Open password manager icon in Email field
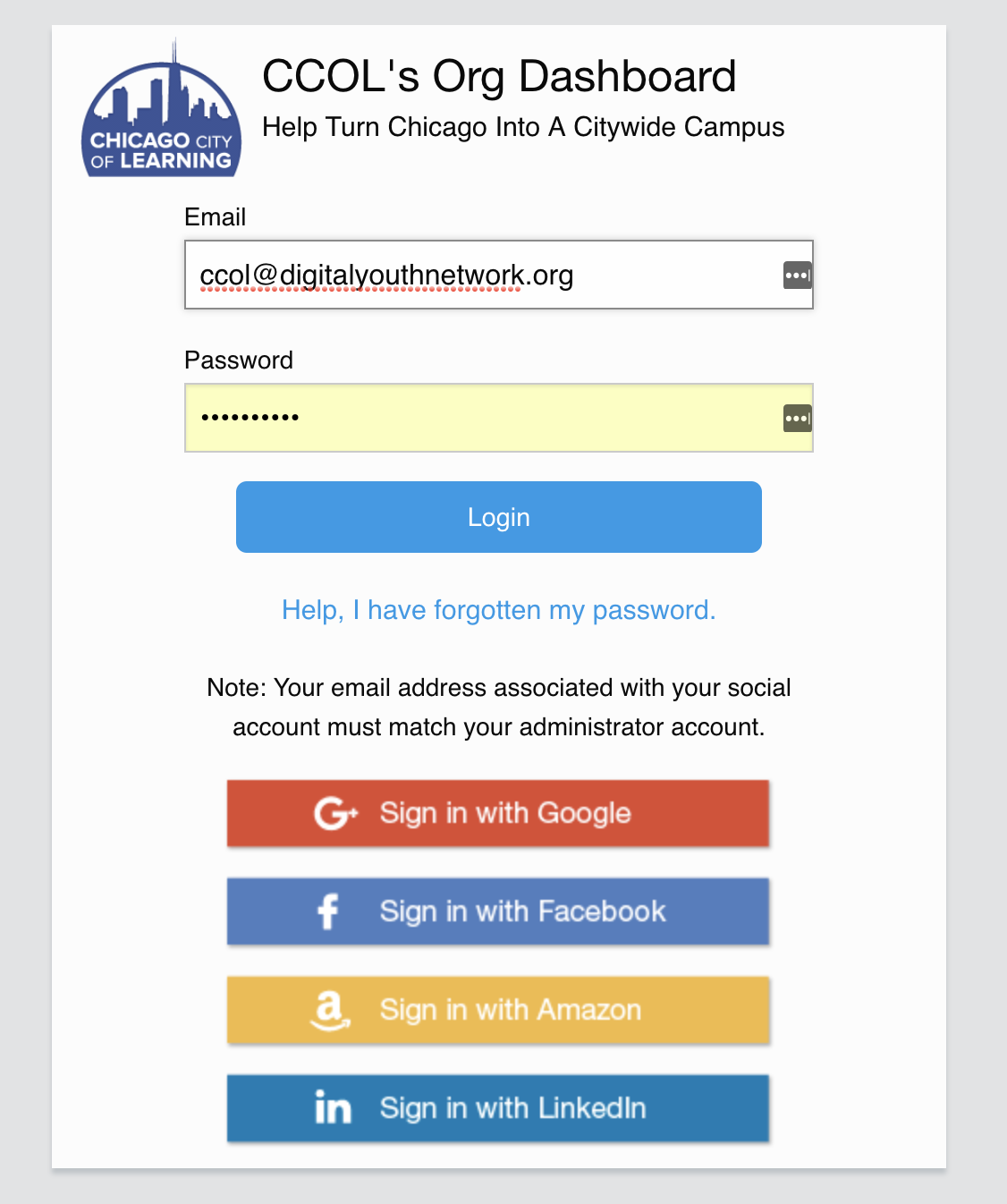This screenshot has height=1204, width=1007. 797,275
